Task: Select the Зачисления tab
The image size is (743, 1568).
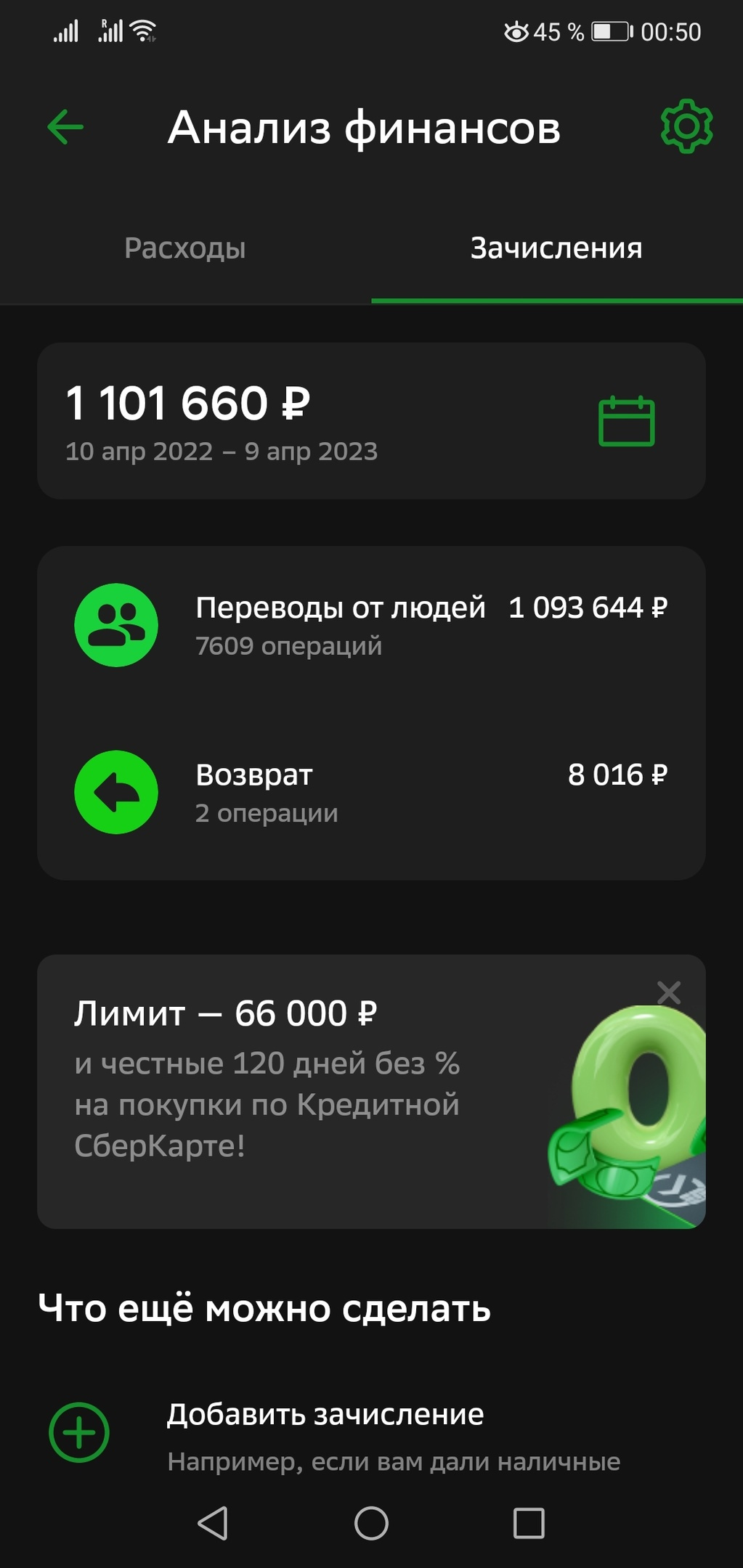Action: (x=556, y=248)
